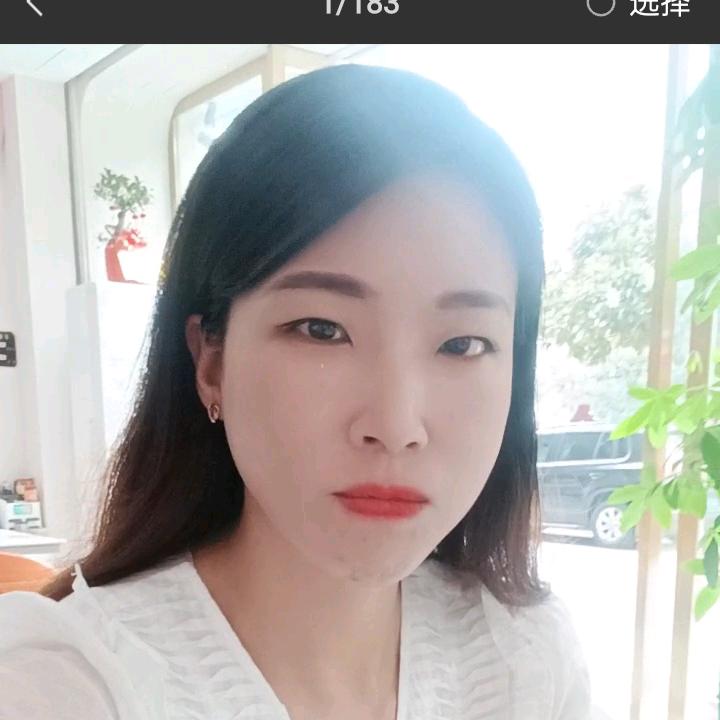720x720 pixels.
Task: Go back using the top-left arrow
Action: click(33, 6)
